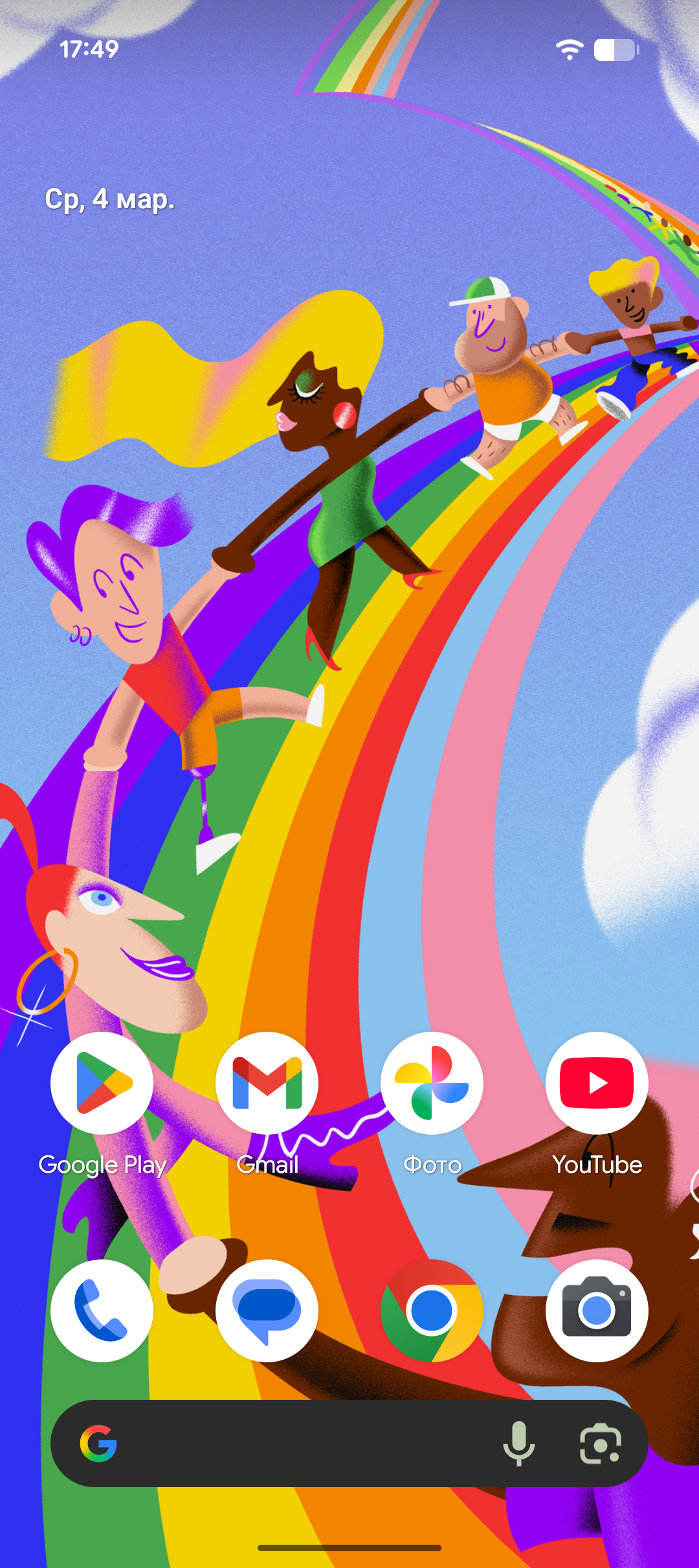The image size is (699, 1568).
Task: Open the Camera app
Action: coord(597,1311)
